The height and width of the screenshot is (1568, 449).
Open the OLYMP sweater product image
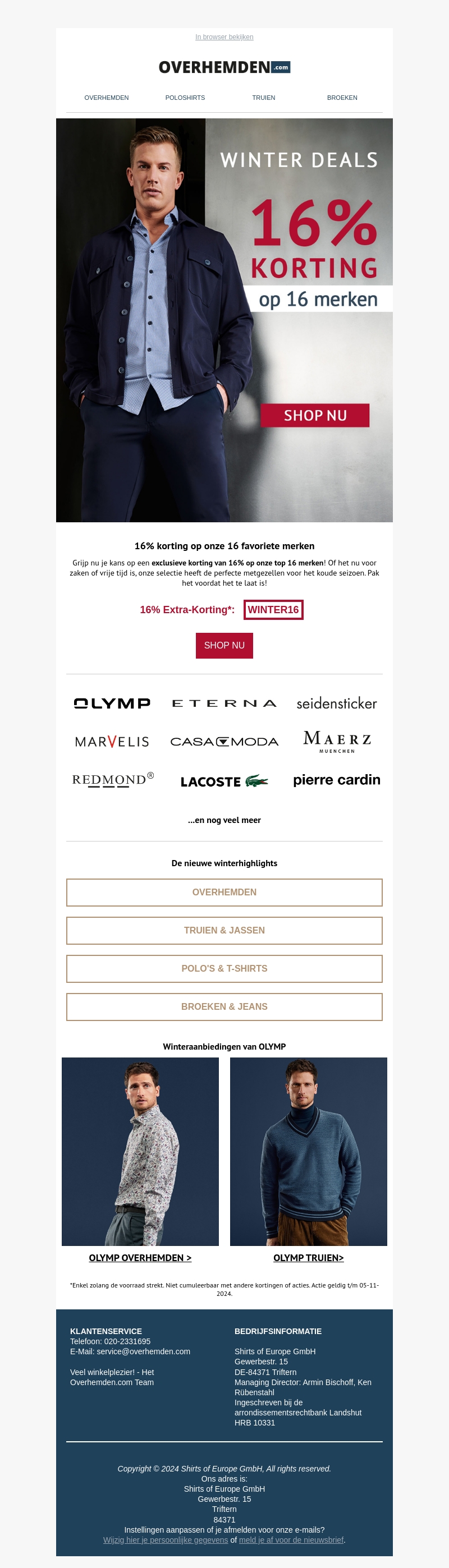[308, 1151]
